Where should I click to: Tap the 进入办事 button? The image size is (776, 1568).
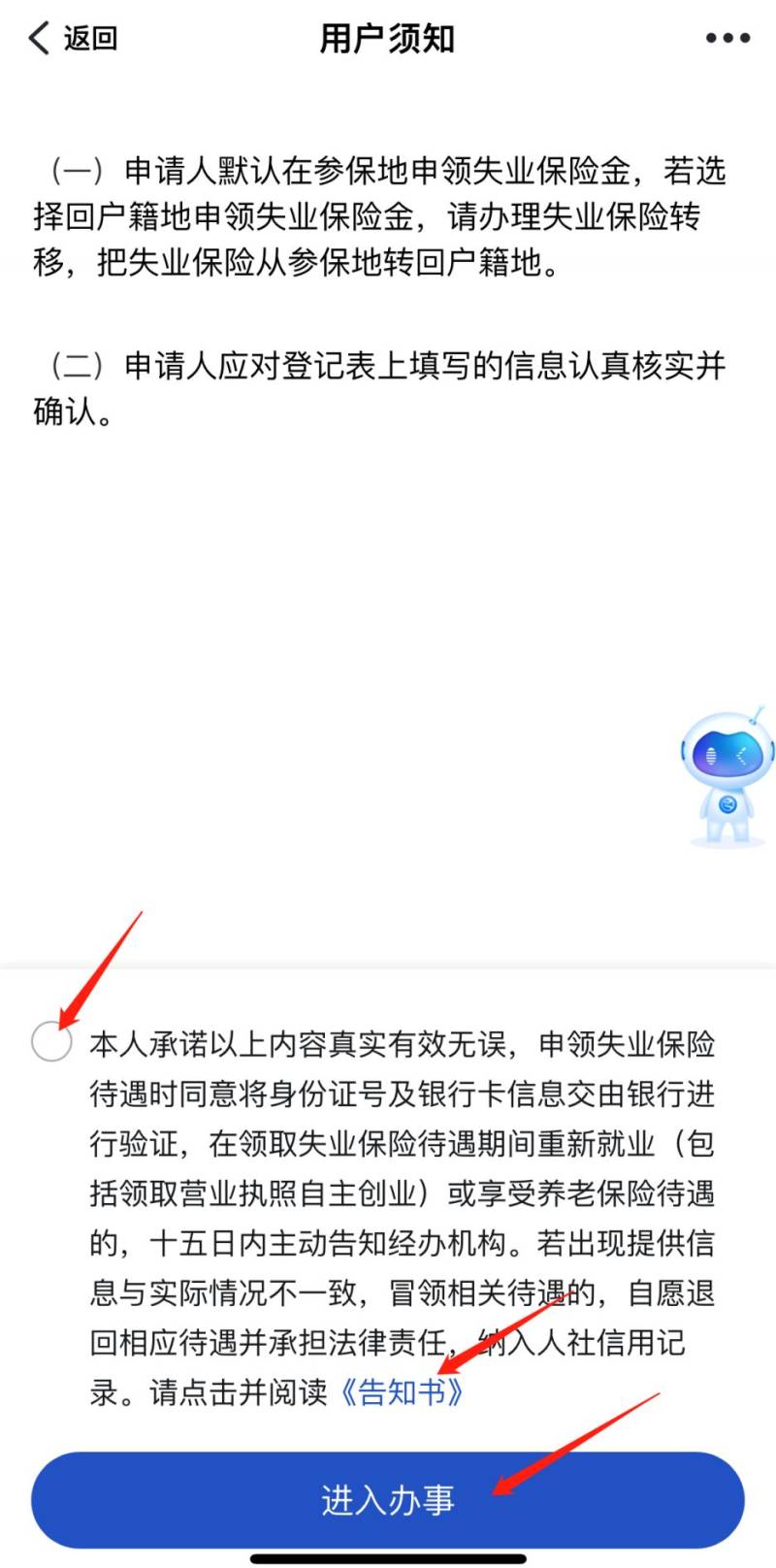pos(388,1500)
